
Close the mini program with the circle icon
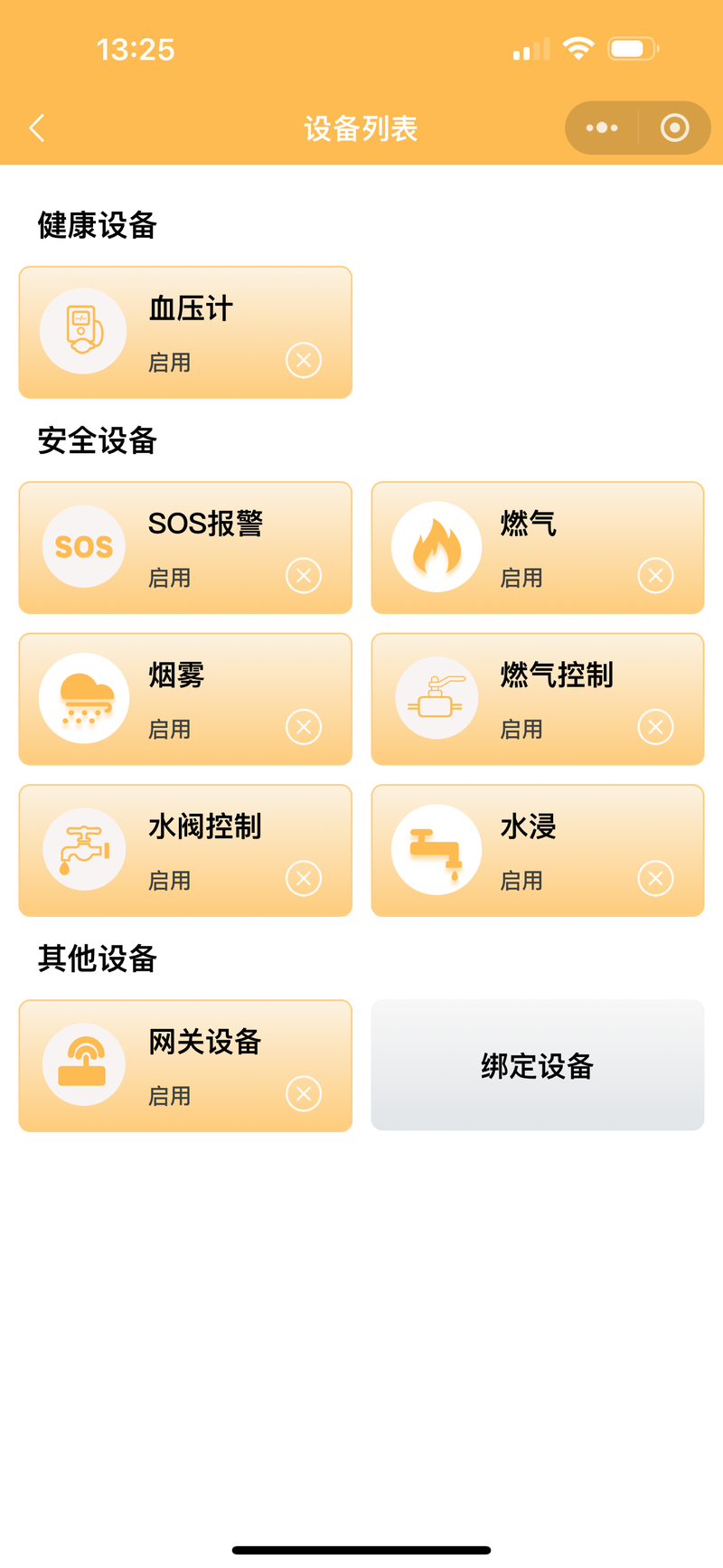tap(674, 128)
